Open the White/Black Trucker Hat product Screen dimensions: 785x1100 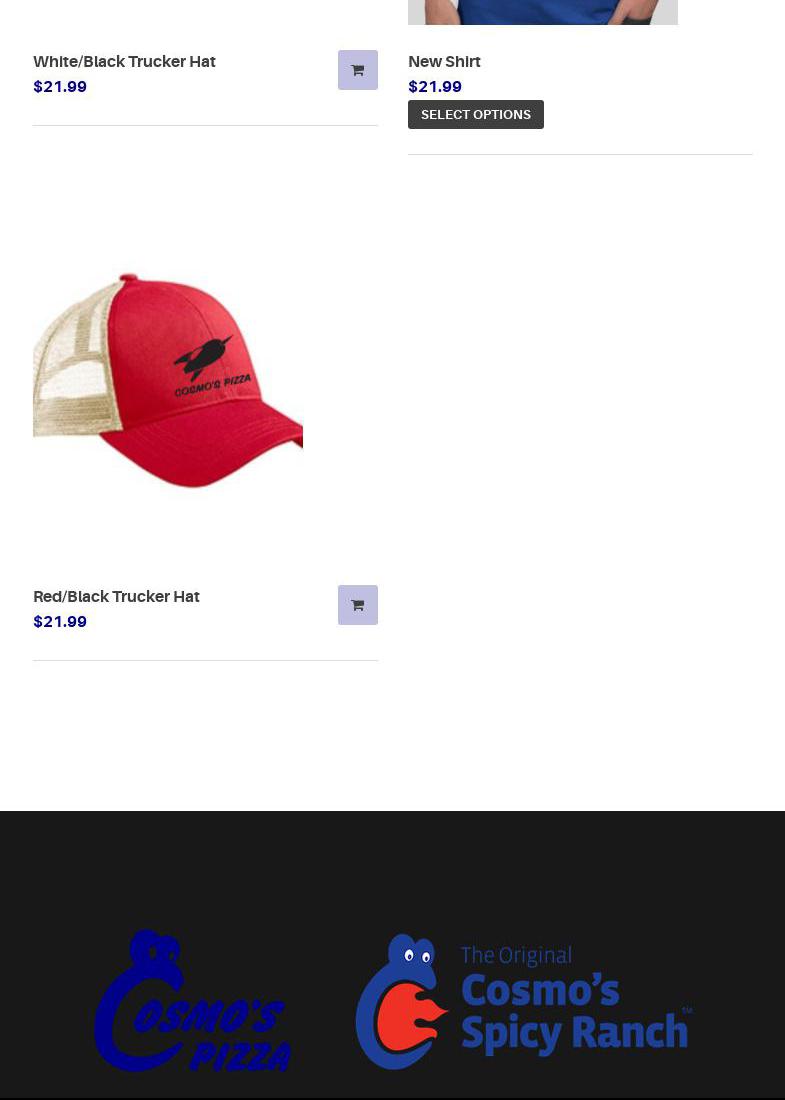click(124, 62)
